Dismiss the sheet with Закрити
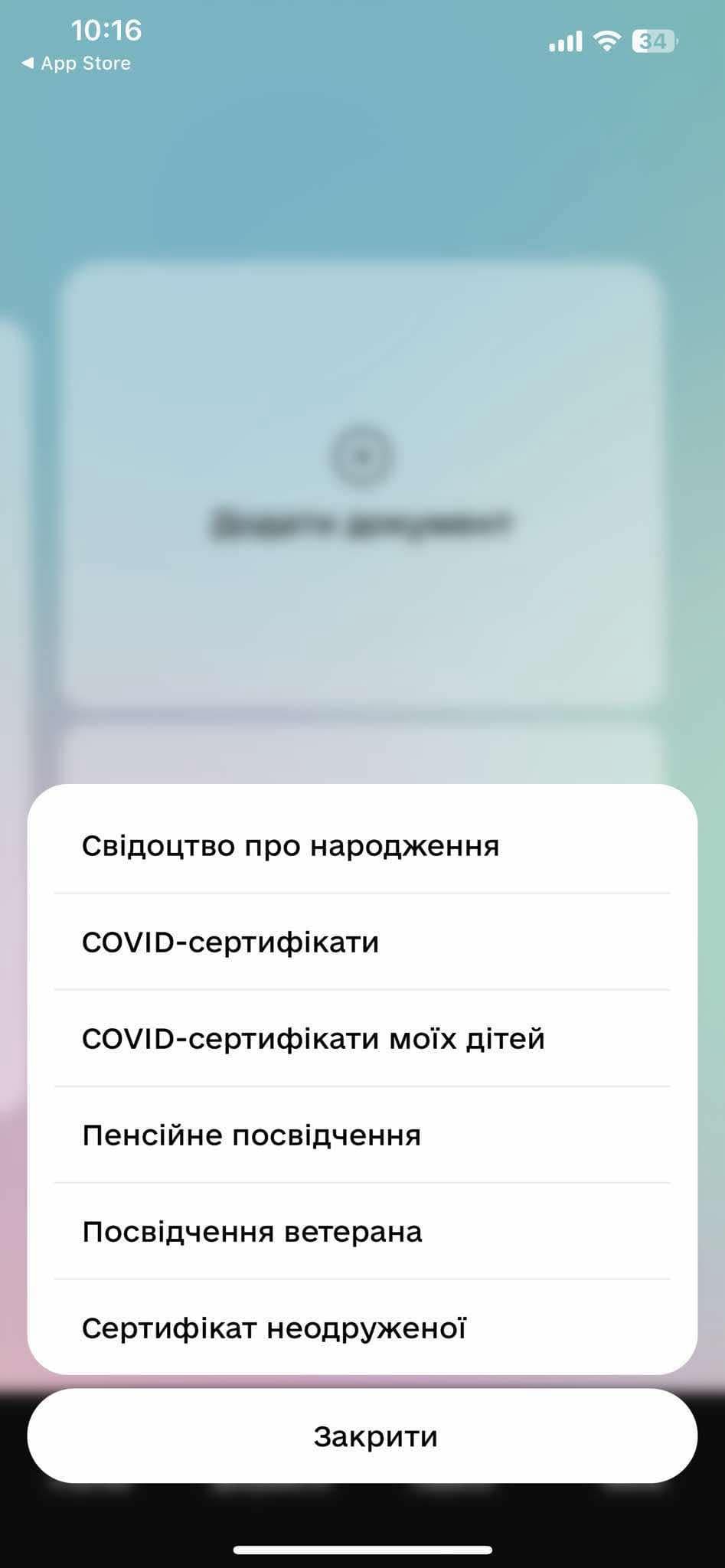 click(361, 1437)
